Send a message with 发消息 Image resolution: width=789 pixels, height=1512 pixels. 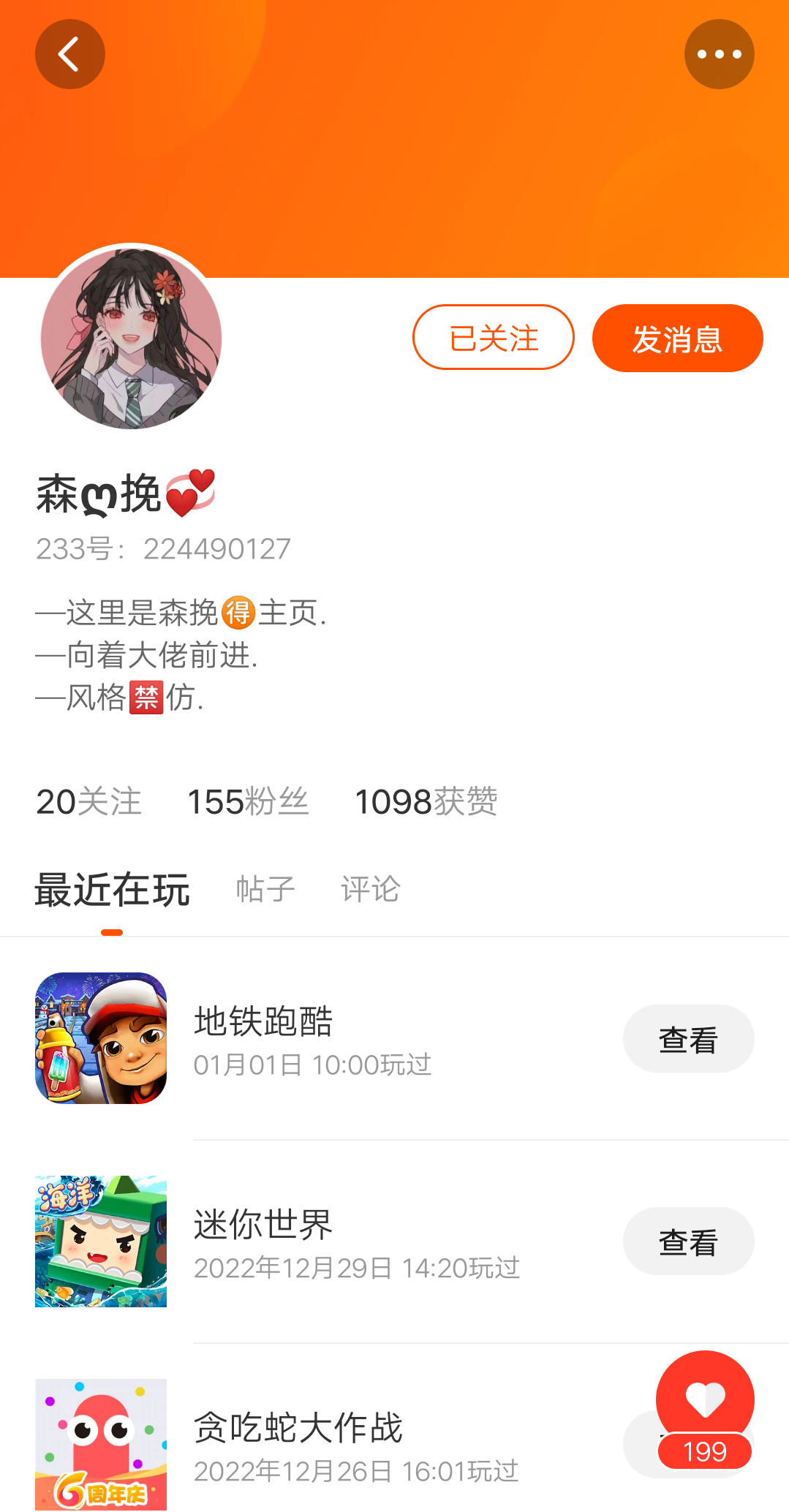point(677,338)
